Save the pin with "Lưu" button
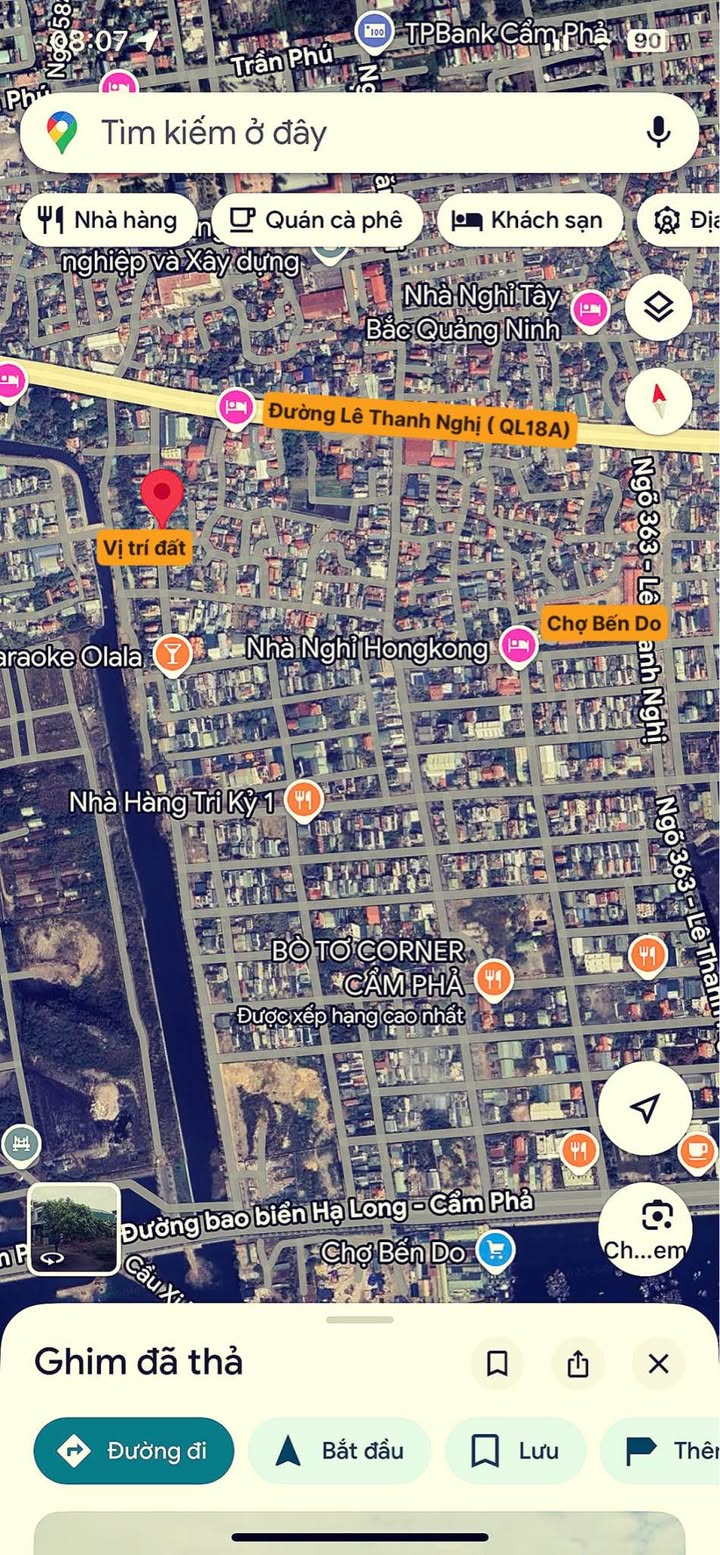 click(x=515, y=1450)
